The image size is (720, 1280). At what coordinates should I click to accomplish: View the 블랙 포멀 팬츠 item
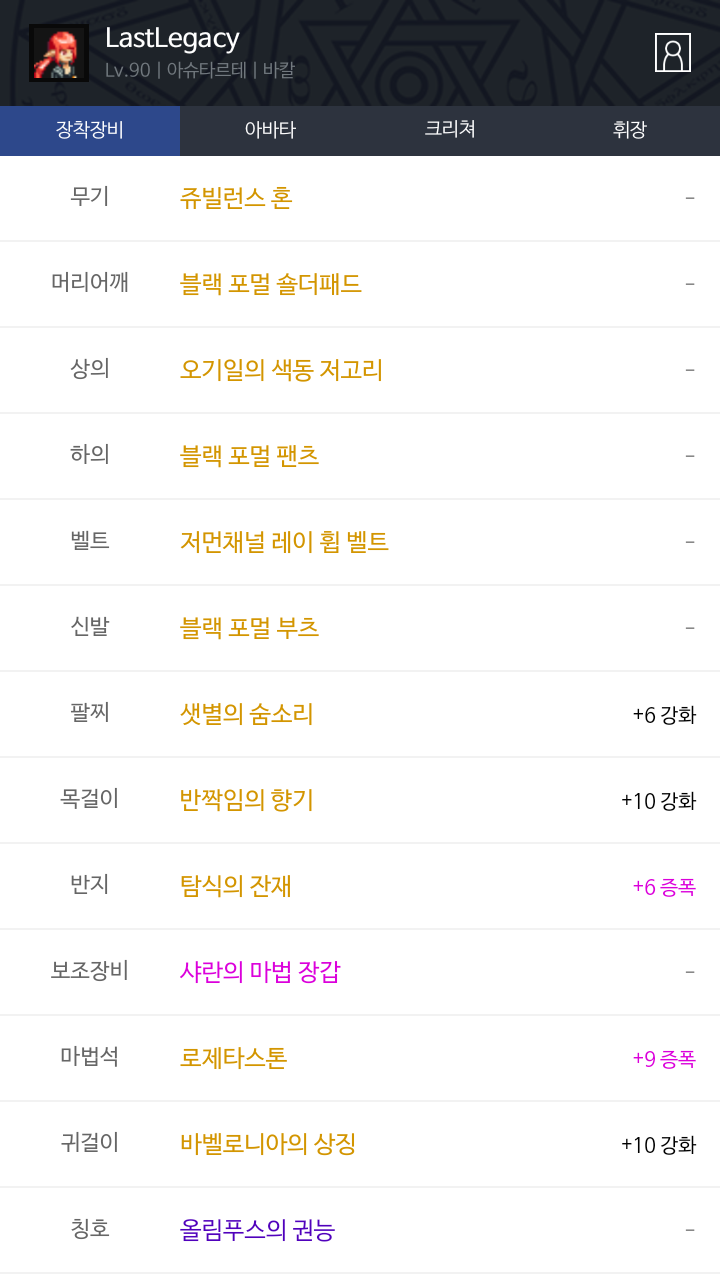point(249,456)
